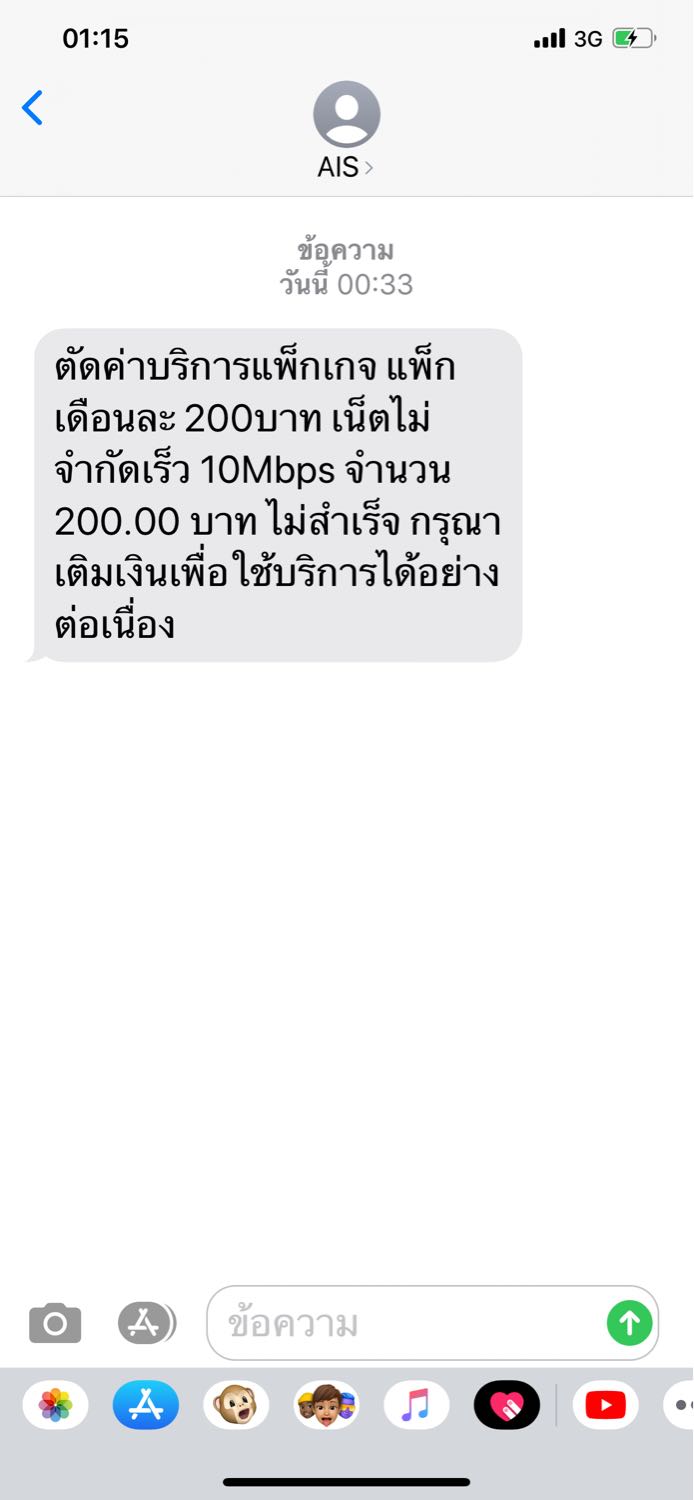Open the Digital Touch heart app
The height and width of the screenshot is (1500, 694).
point(506,1405)
